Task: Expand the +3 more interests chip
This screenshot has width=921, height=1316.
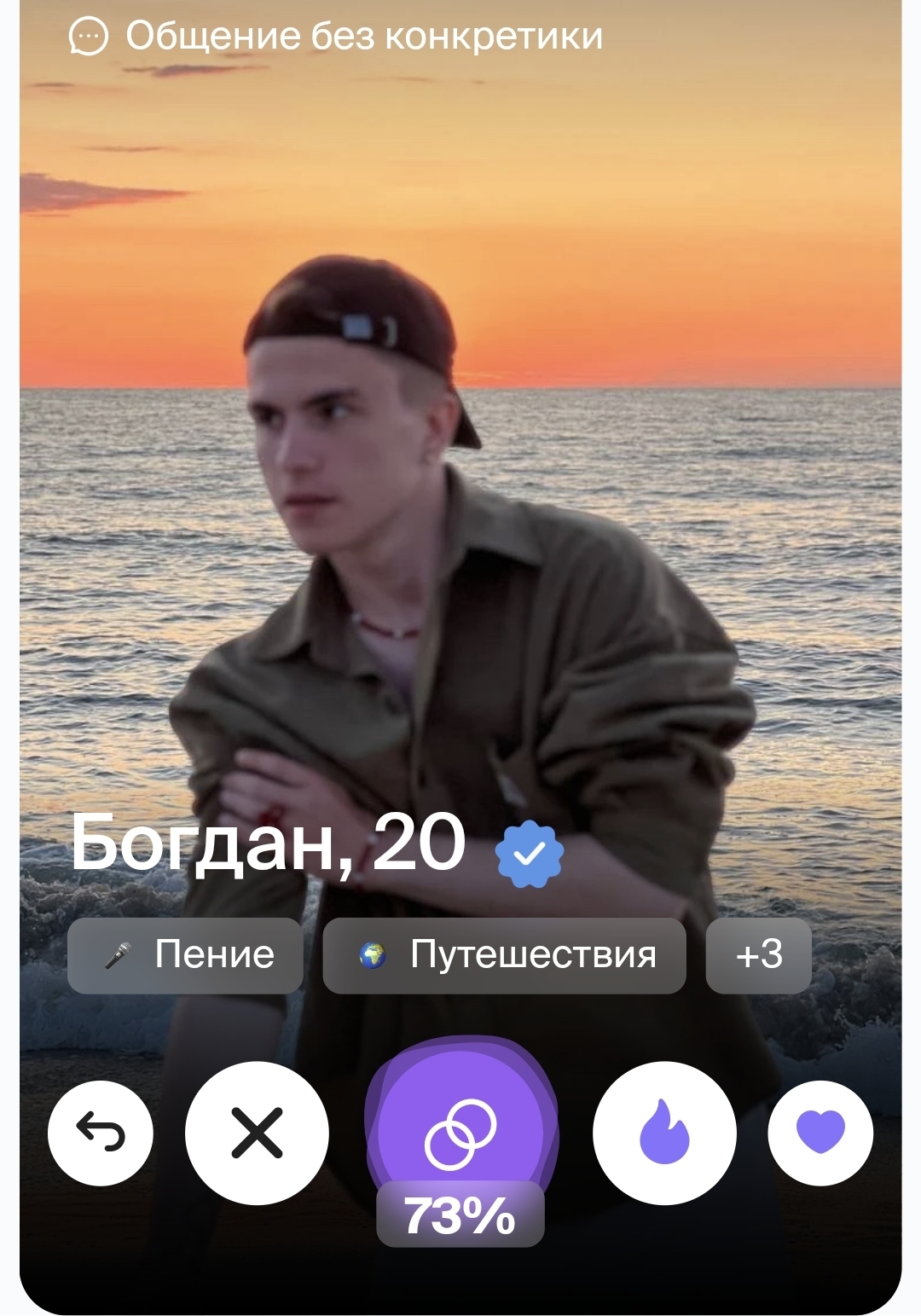Action: click(758, 955)
